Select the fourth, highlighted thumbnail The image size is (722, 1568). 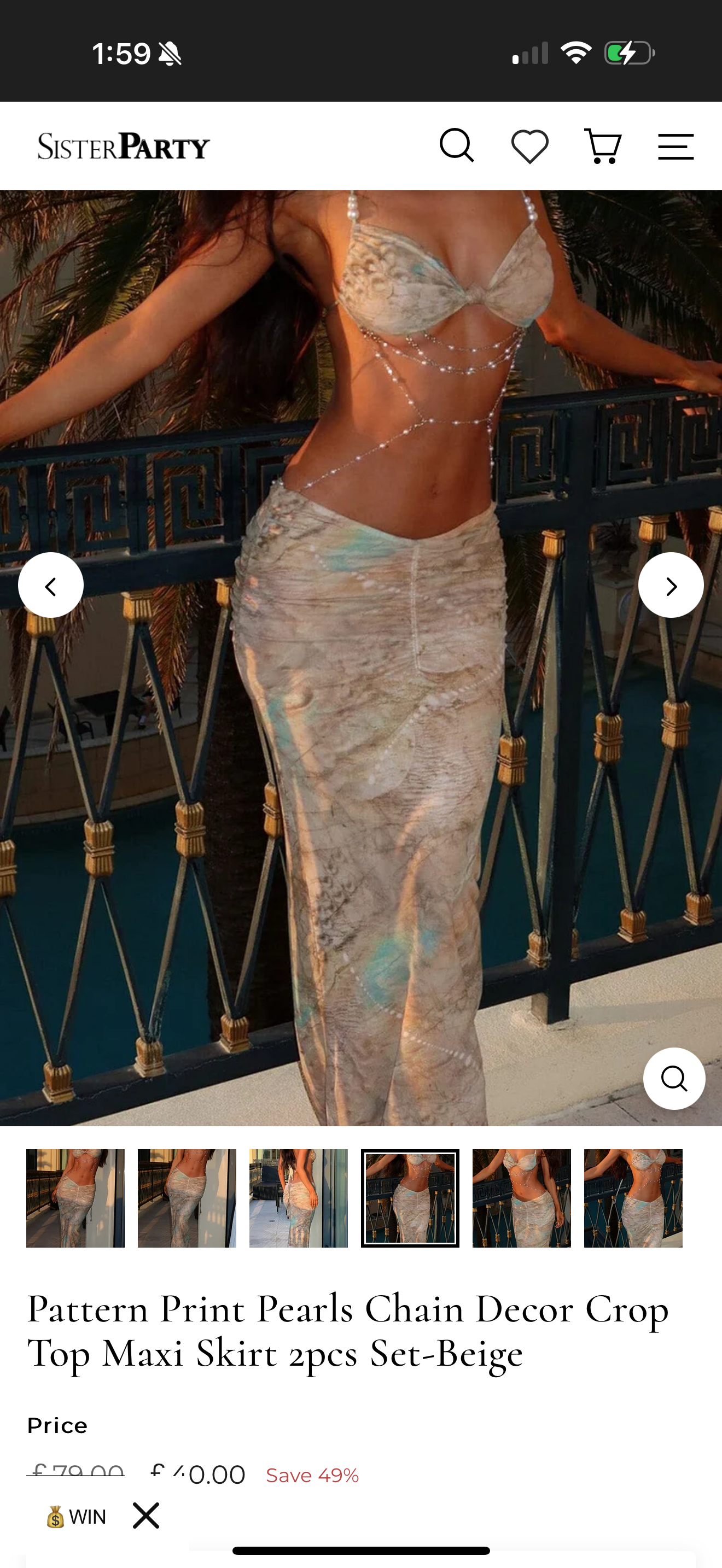pyautogui.click(x=410, y=1198)
